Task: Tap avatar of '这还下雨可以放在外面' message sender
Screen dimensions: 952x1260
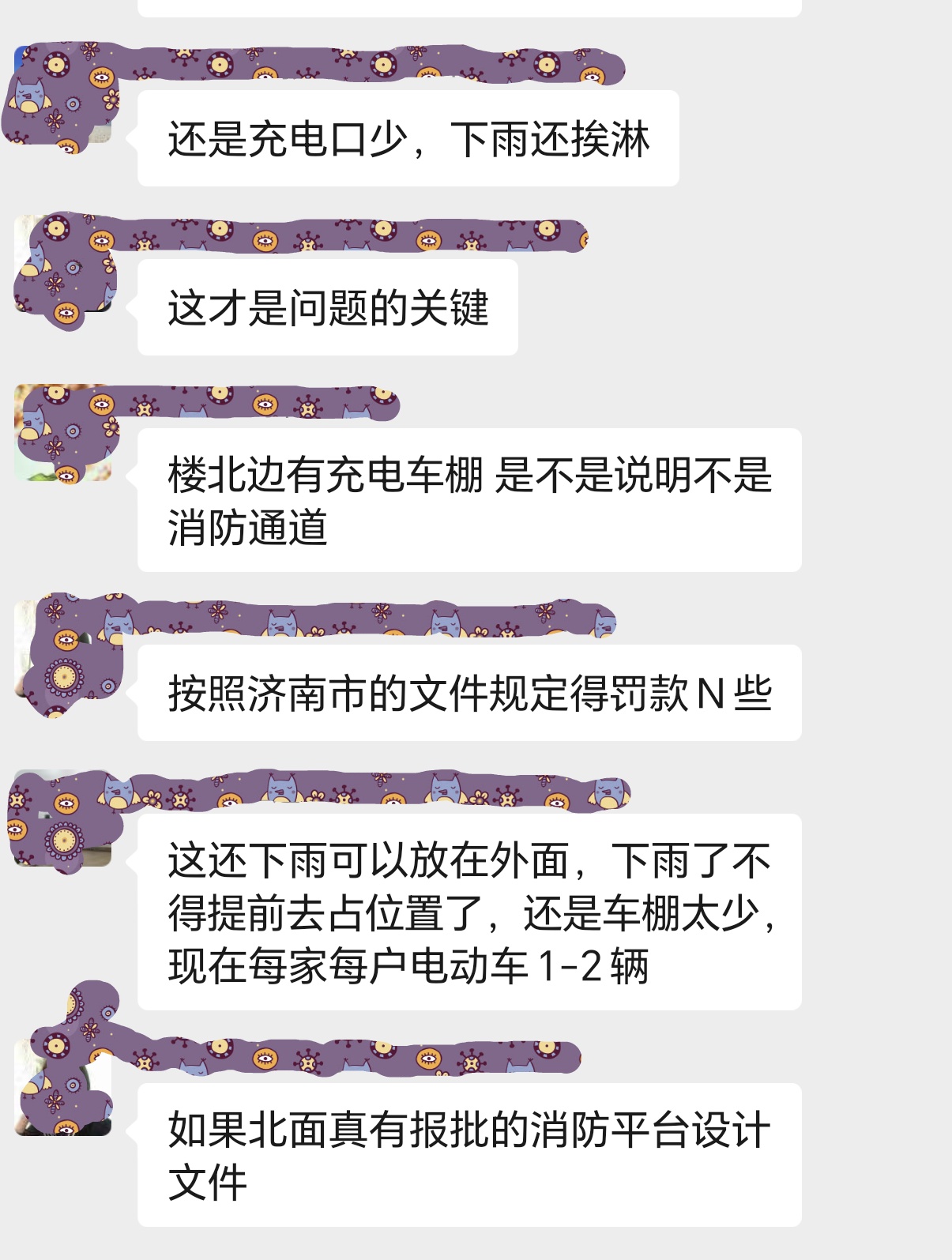Action: tap(62, 818)
